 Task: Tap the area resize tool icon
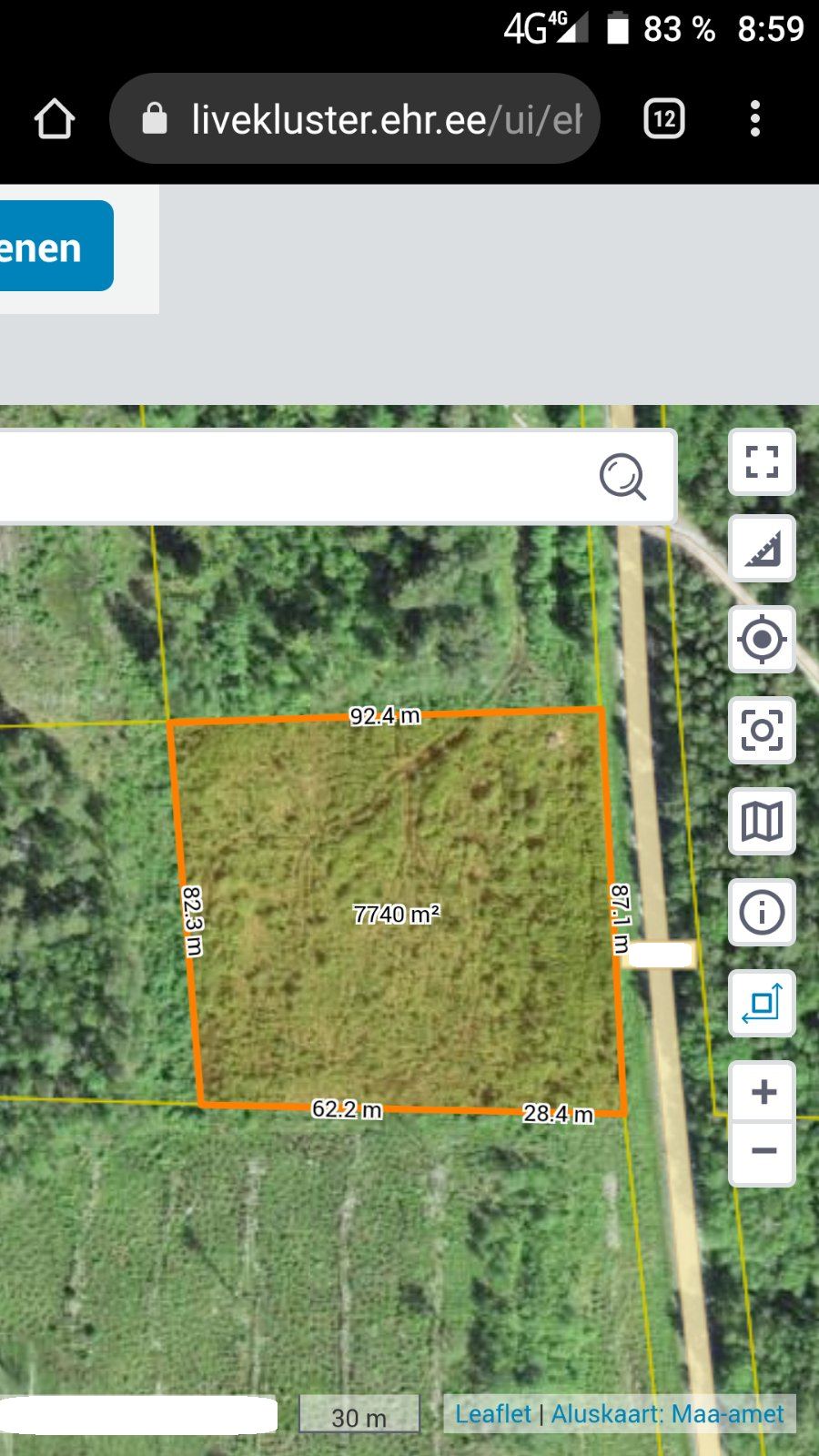pyautogui.click(x=762, y=1003)
